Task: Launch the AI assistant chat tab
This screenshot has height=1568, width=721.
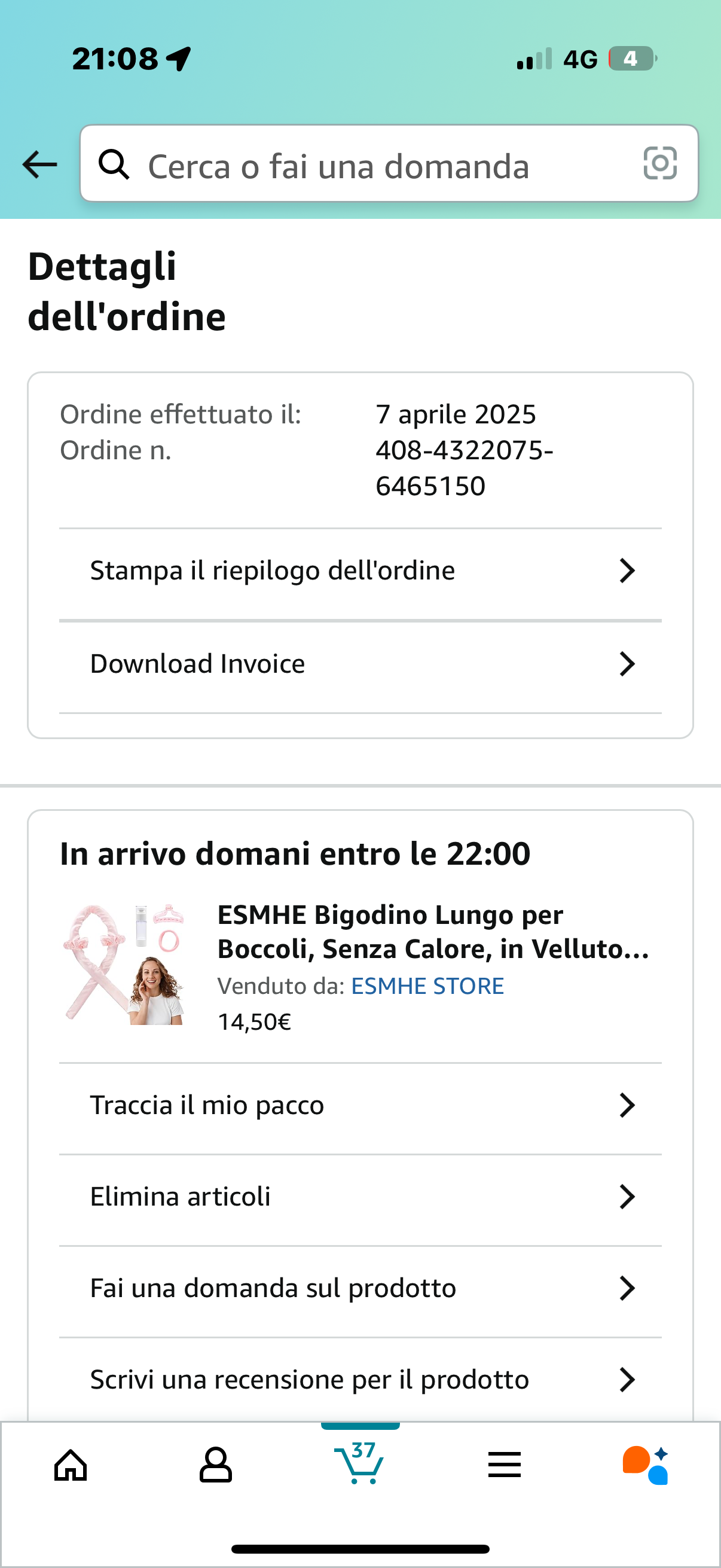Action: point(646,1465)
